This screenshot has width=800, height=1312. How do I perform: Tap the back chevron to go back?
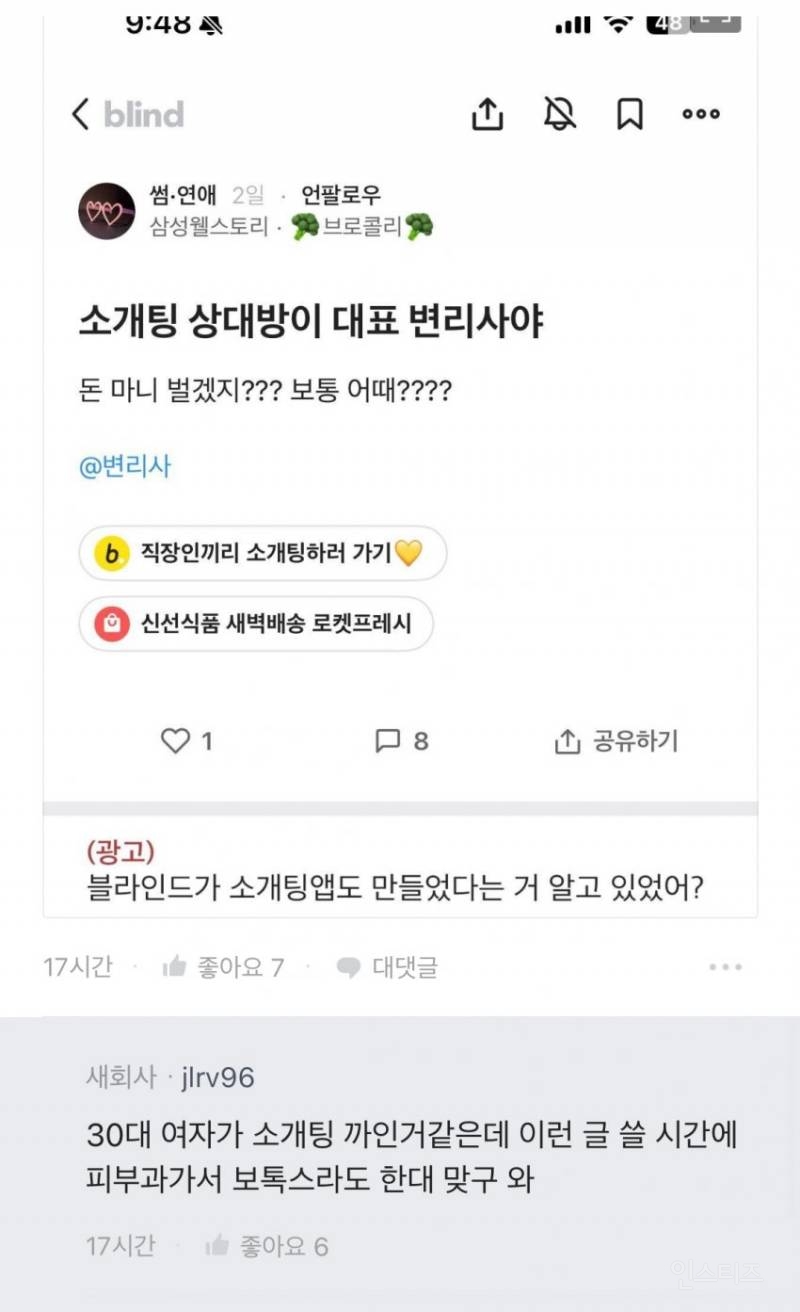point(82,114)
